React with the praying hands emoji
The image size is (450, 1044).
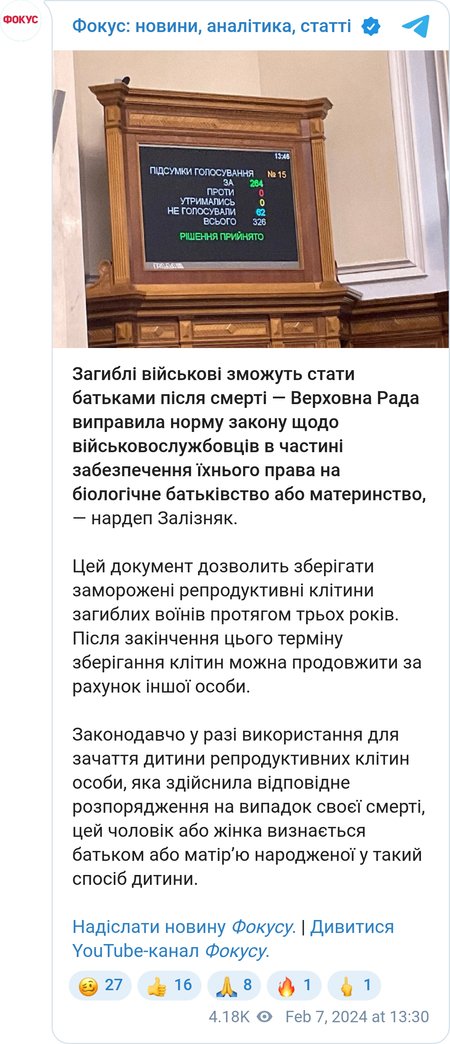point(234,985)
